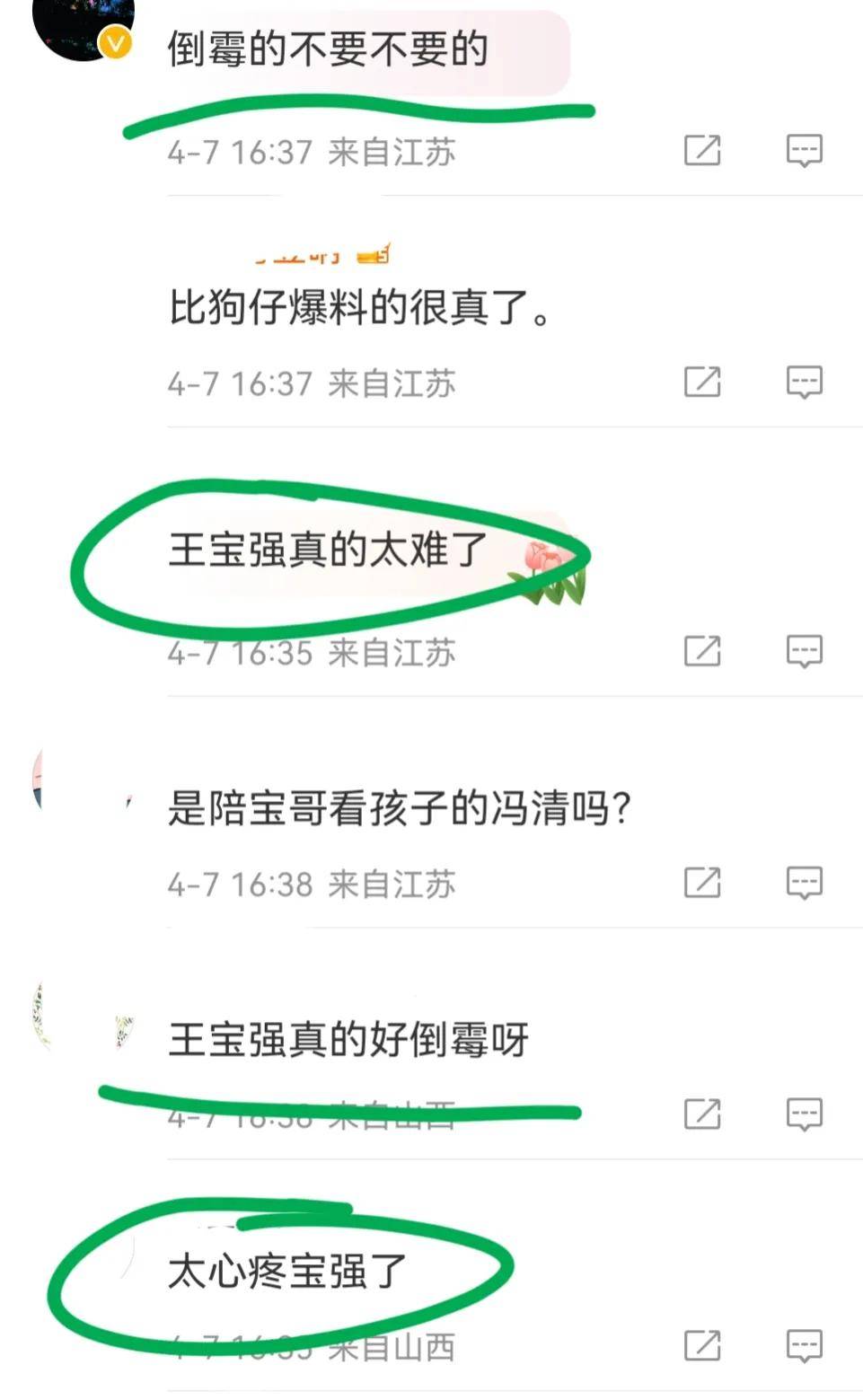The height and width of the screenshot is (1400, 863).
Task: Repost the comment "倒霉的不要不要的"
Action: click(702, 150)
